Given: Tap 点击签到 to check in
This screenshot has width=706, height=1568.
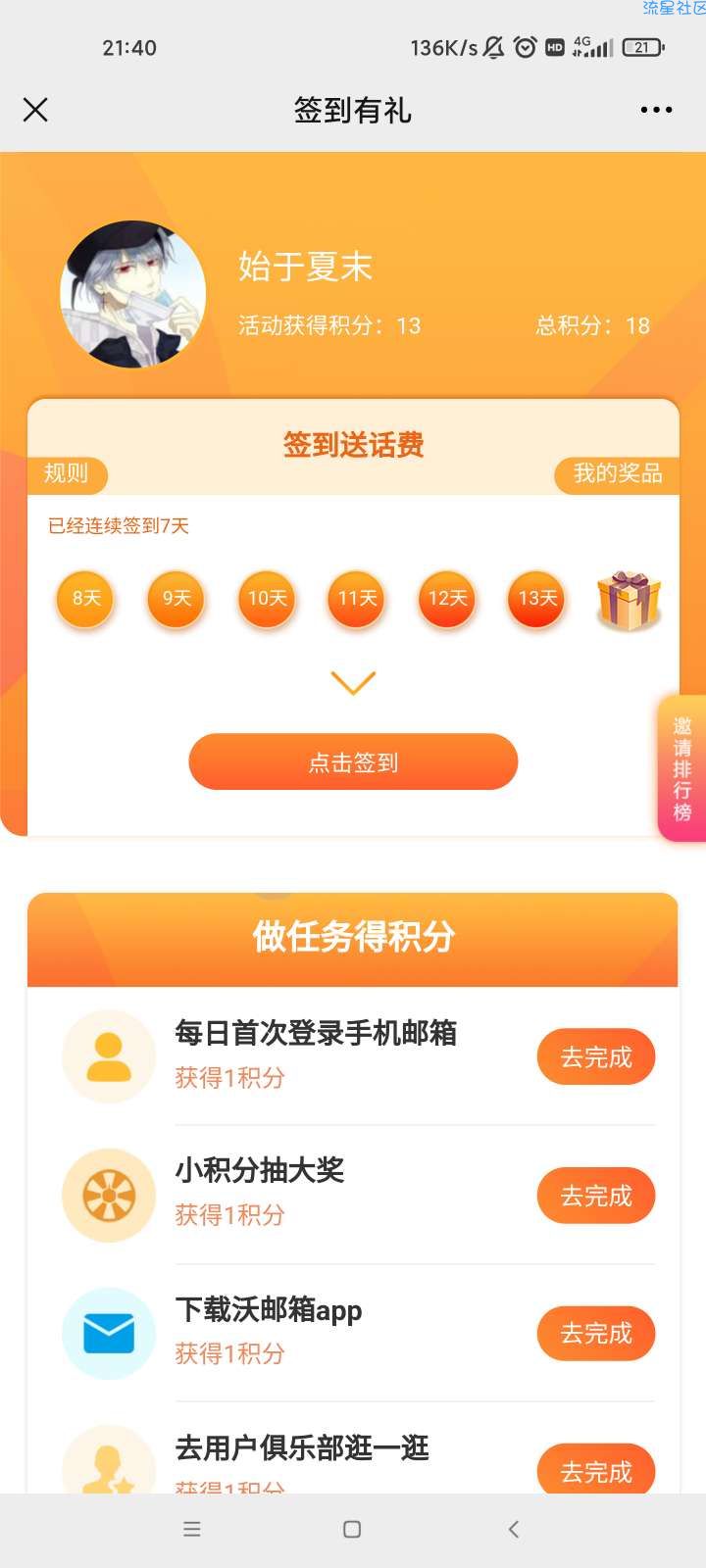Looking at the screenshot, I should click(x=353, y=762).
